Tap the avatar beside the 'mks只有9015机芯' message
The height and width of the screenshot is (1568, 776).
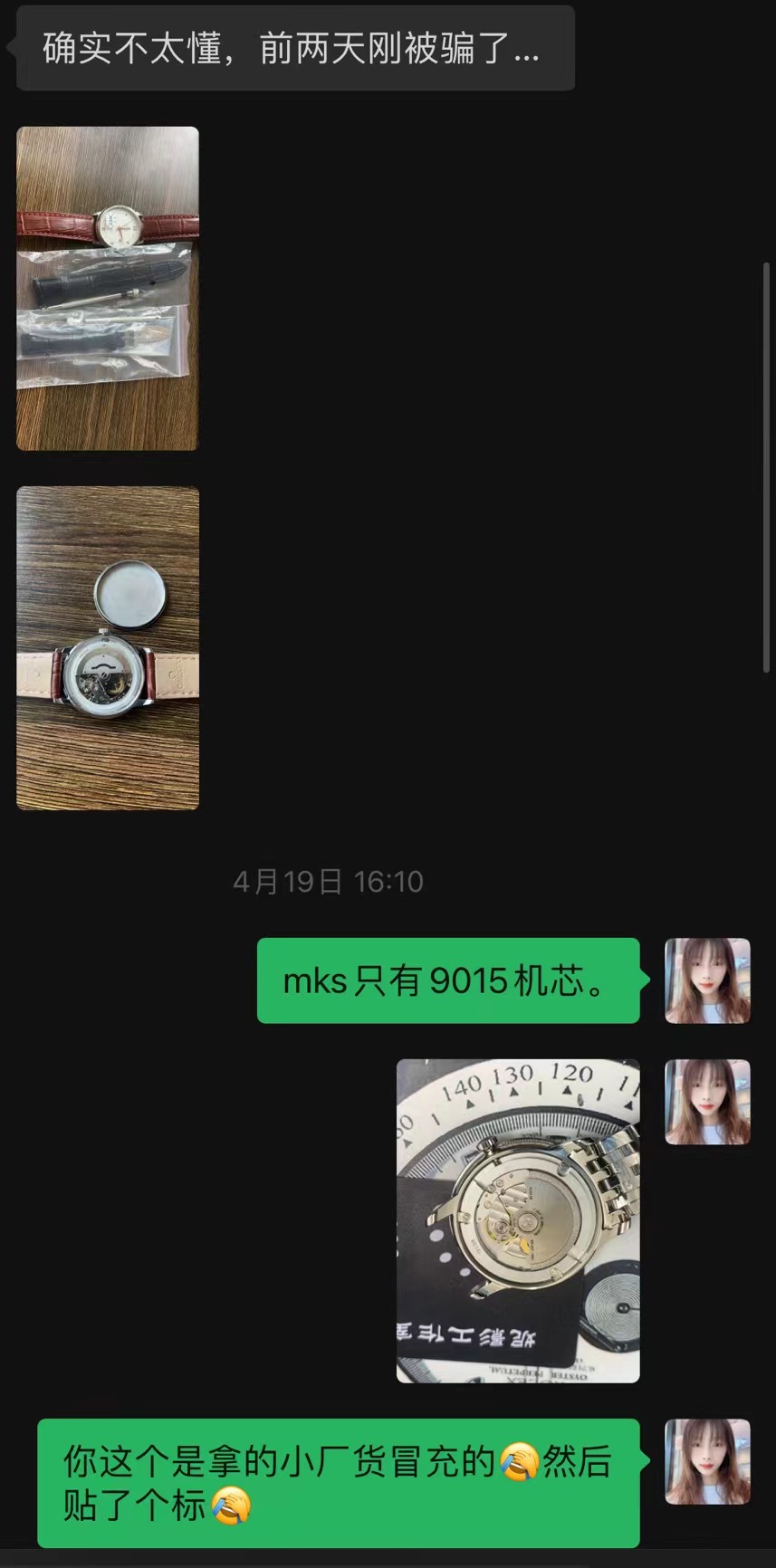707,980
